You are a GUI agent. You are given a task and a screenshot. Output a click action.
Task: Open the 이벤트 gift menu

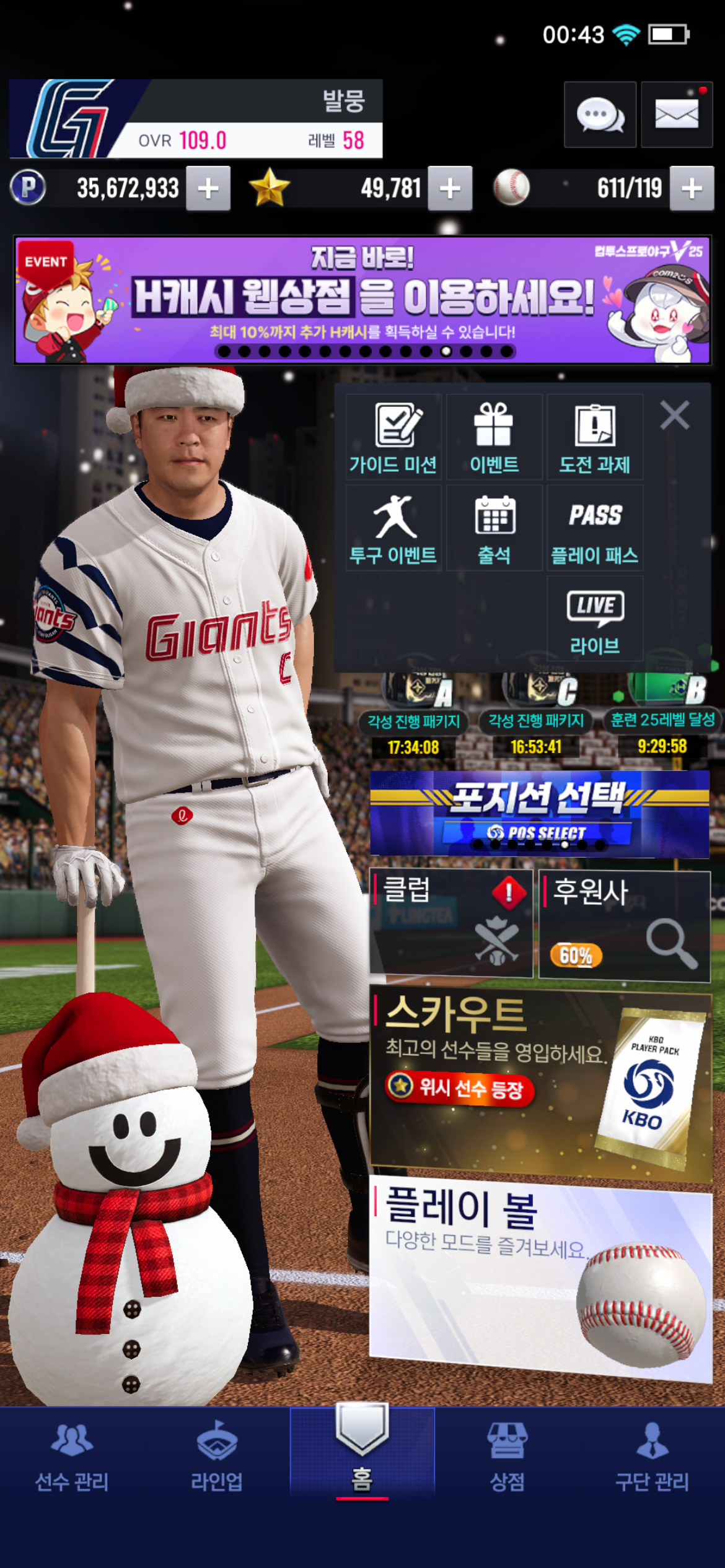(494, 438)
